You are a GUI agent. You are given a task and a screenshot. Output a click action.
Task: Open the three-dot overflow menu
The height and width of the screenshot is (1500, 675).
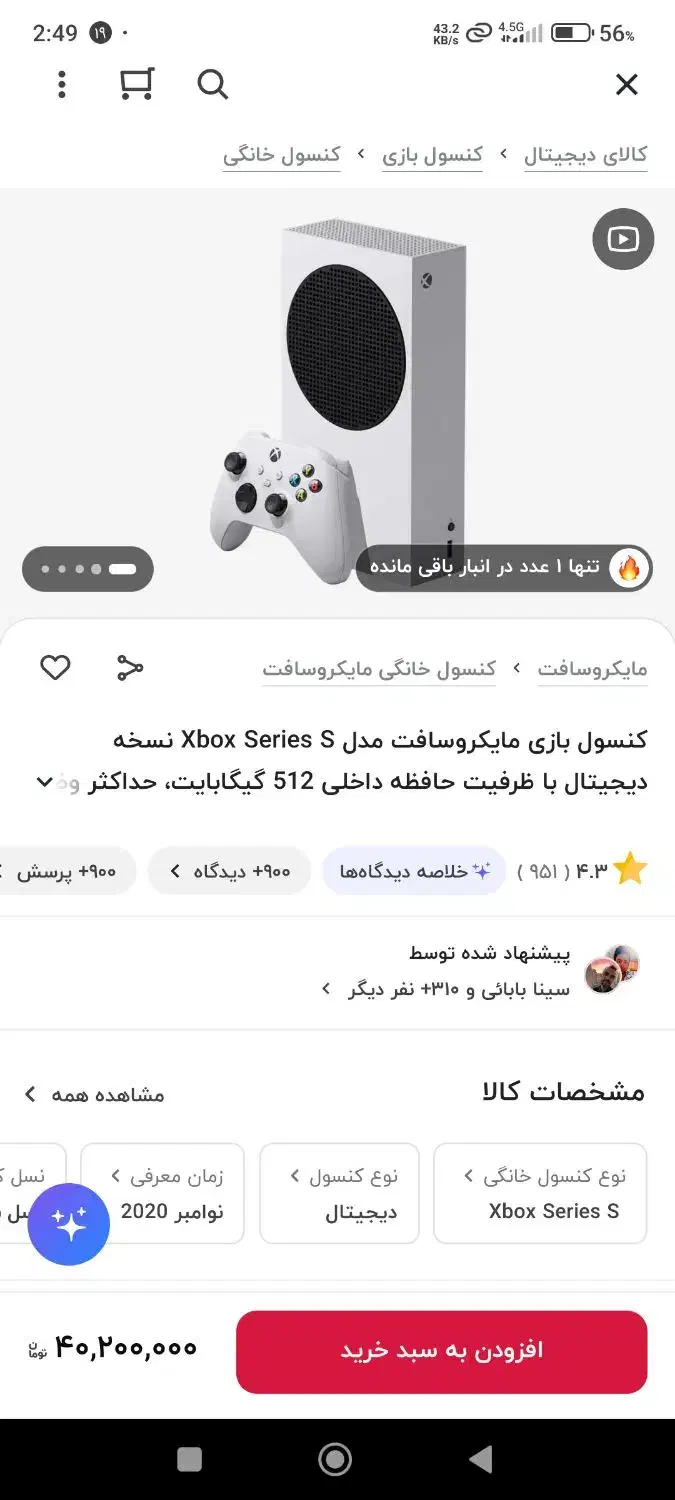[62, 85]
